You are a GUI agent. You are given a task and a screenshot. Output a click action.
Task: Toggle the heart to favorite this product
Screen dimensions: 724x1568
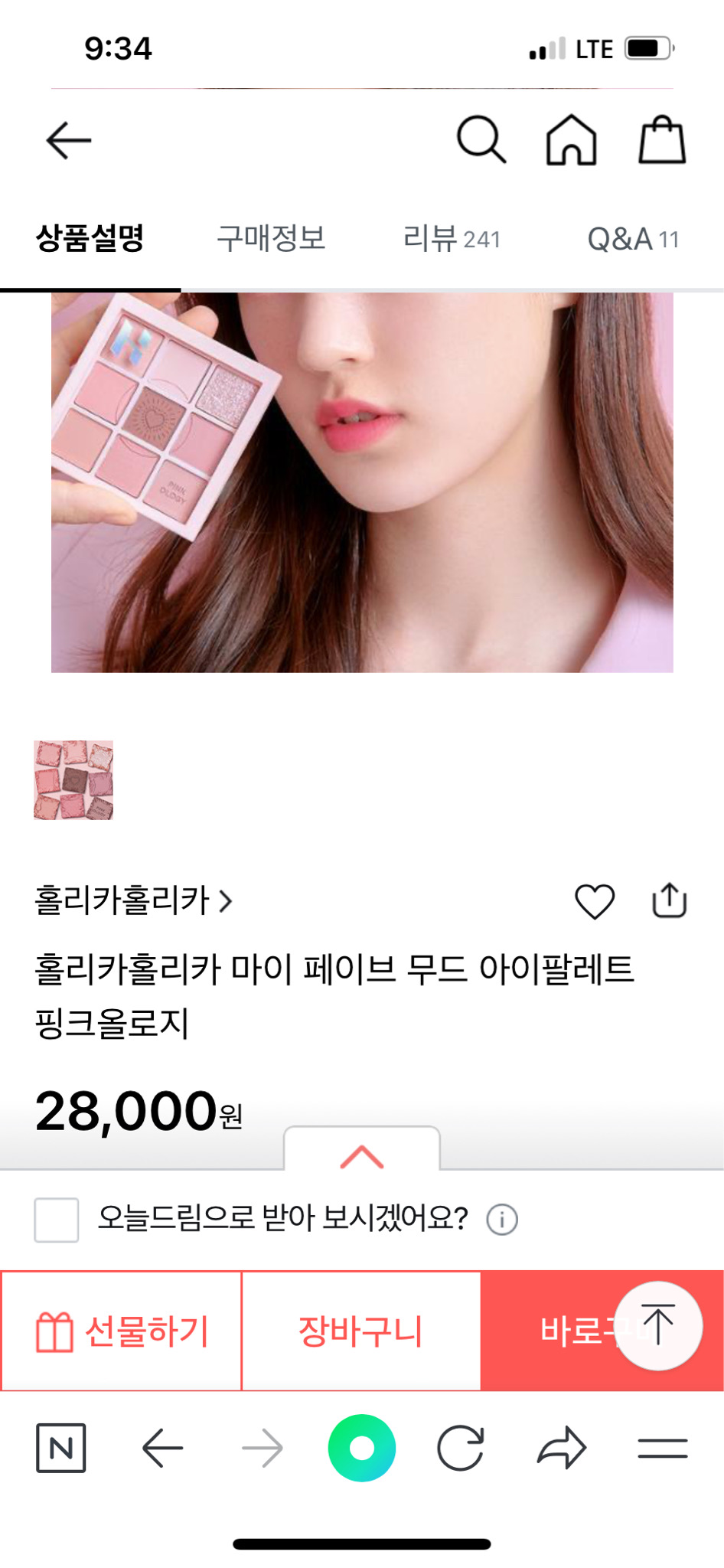(596, 902)
